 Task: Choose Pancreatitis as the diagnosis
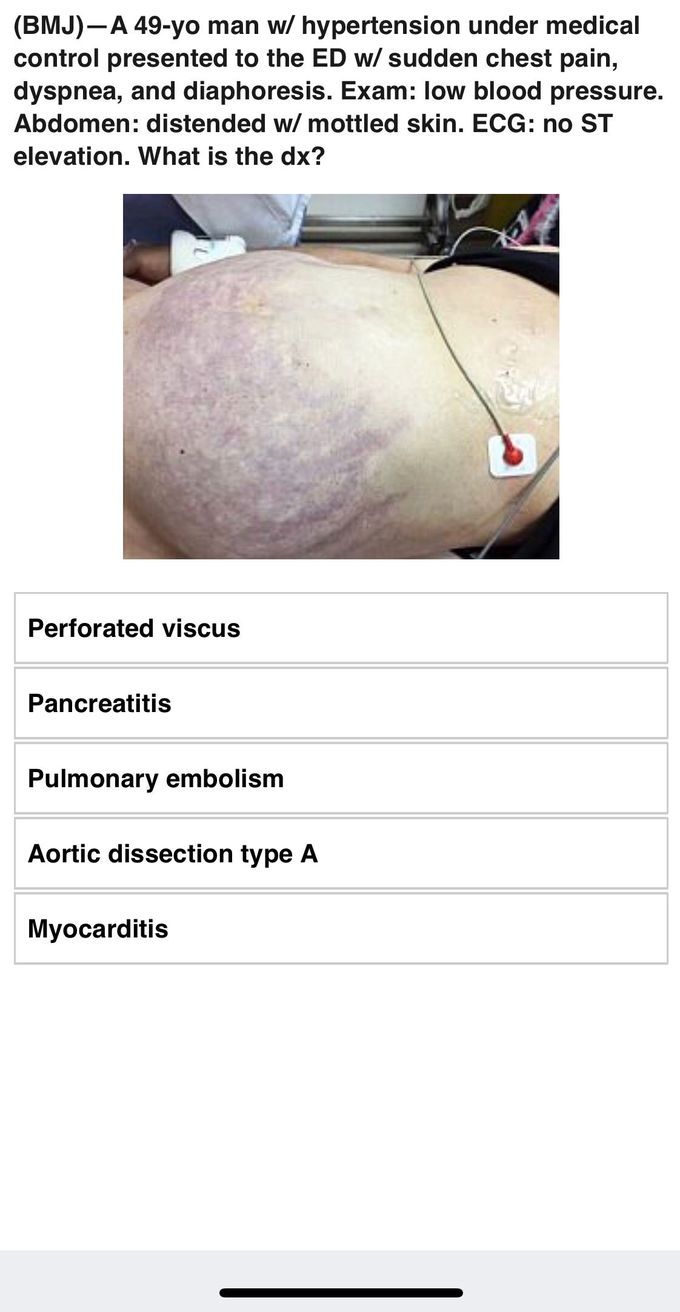340,703
